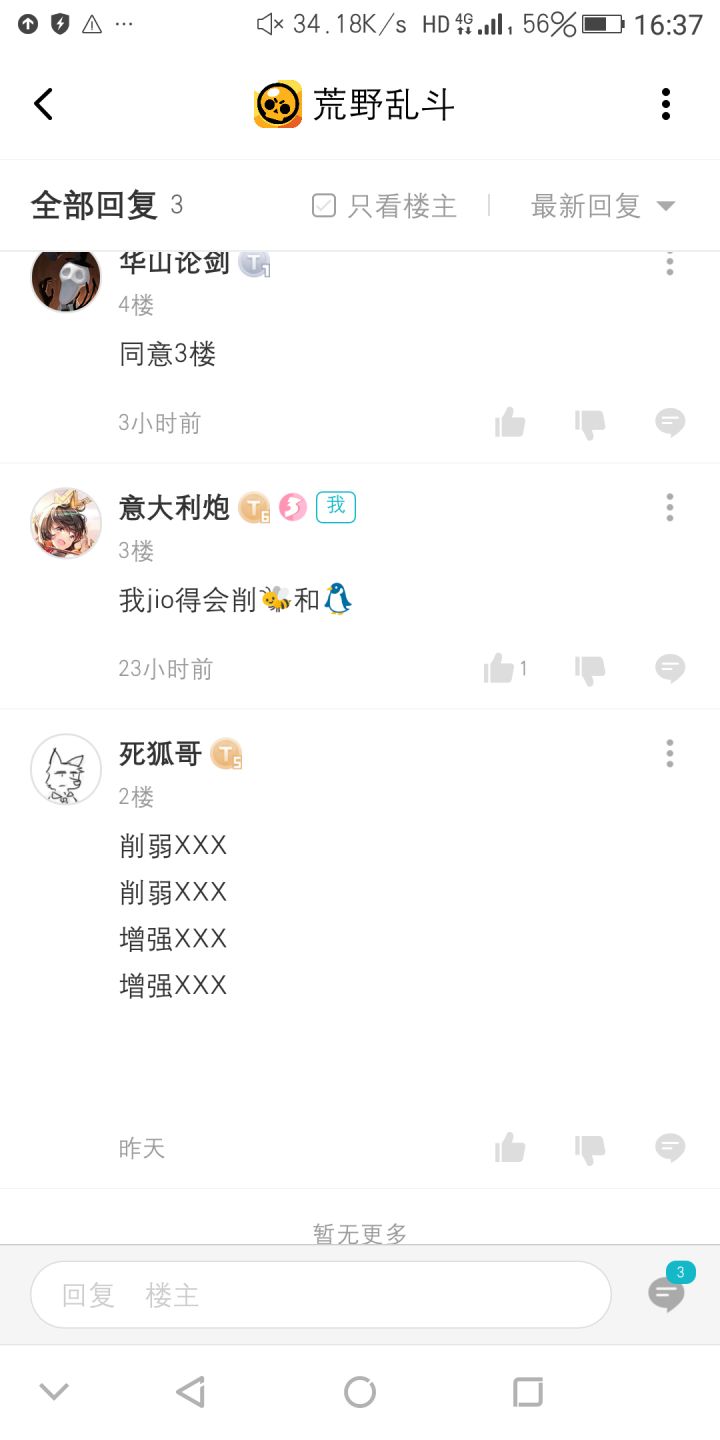Like 死狐哥's 2楼 reply

510,1147
